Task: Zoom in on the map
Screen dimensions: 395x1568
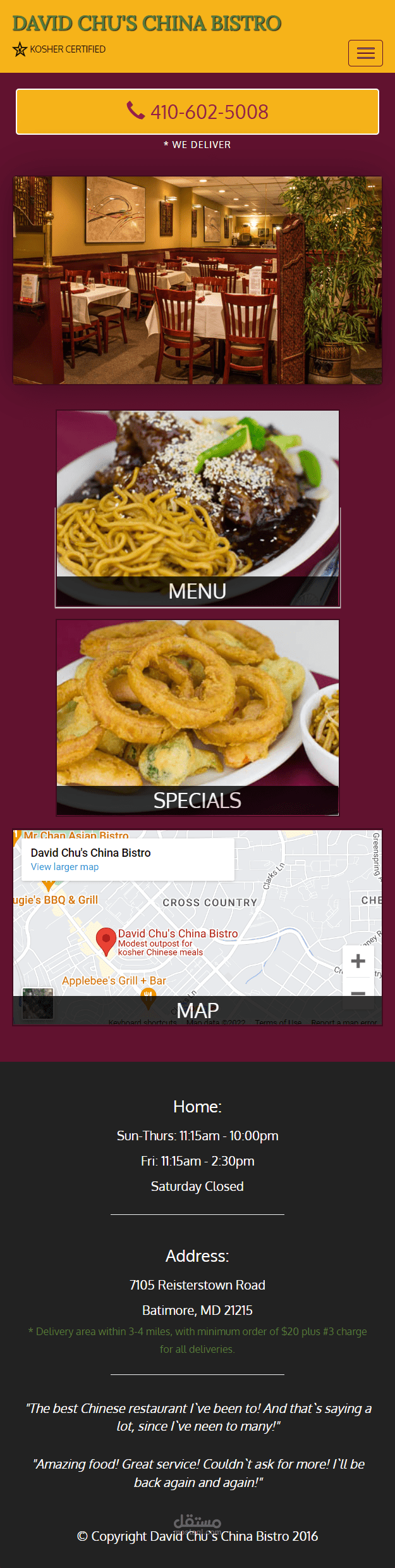Action: coord(358,961)
